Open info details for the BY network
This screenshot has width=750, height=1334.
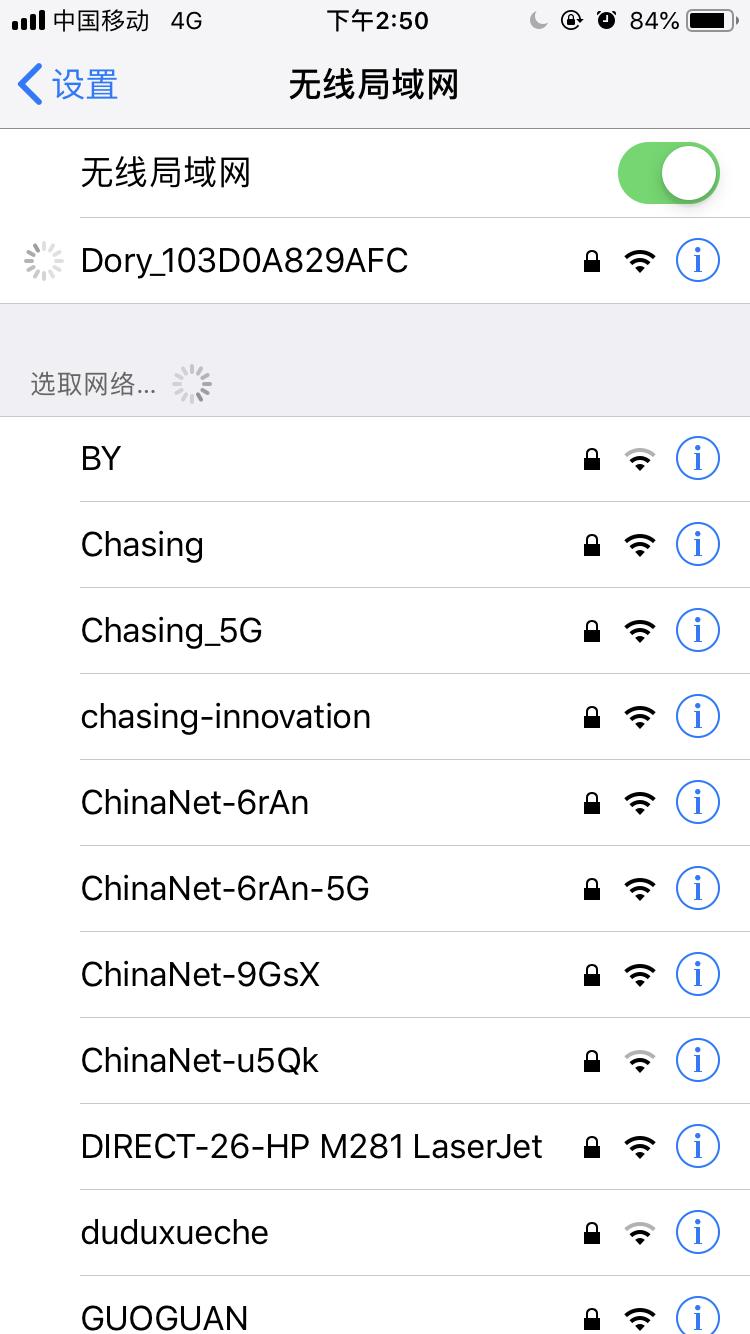(697, 459)
